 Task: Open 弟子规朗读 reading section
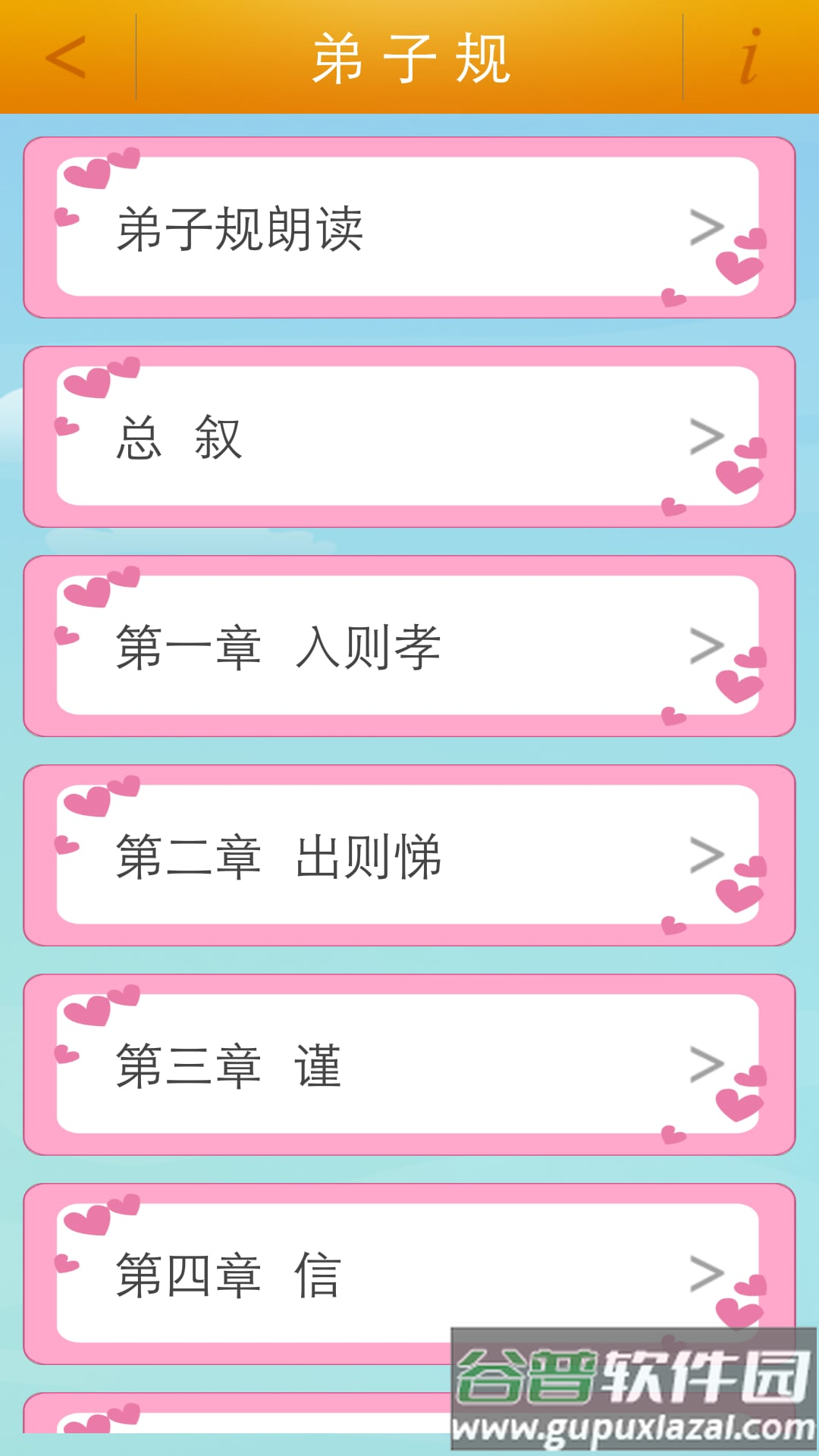(x=409, y=227)
